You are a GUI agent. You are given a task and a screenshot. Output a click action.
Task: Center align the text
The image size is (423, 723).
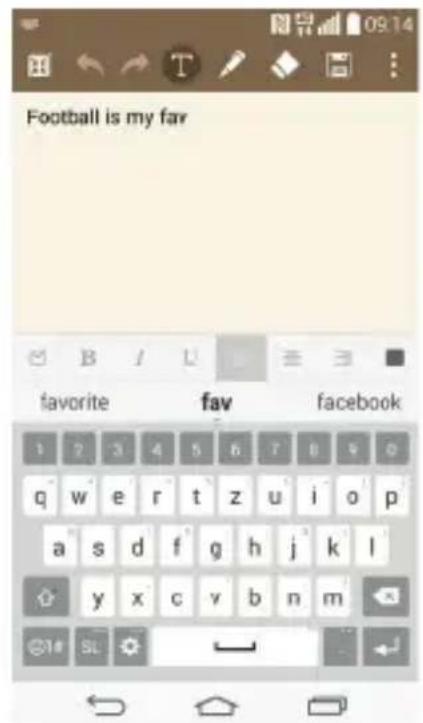(x=292, y=358)
